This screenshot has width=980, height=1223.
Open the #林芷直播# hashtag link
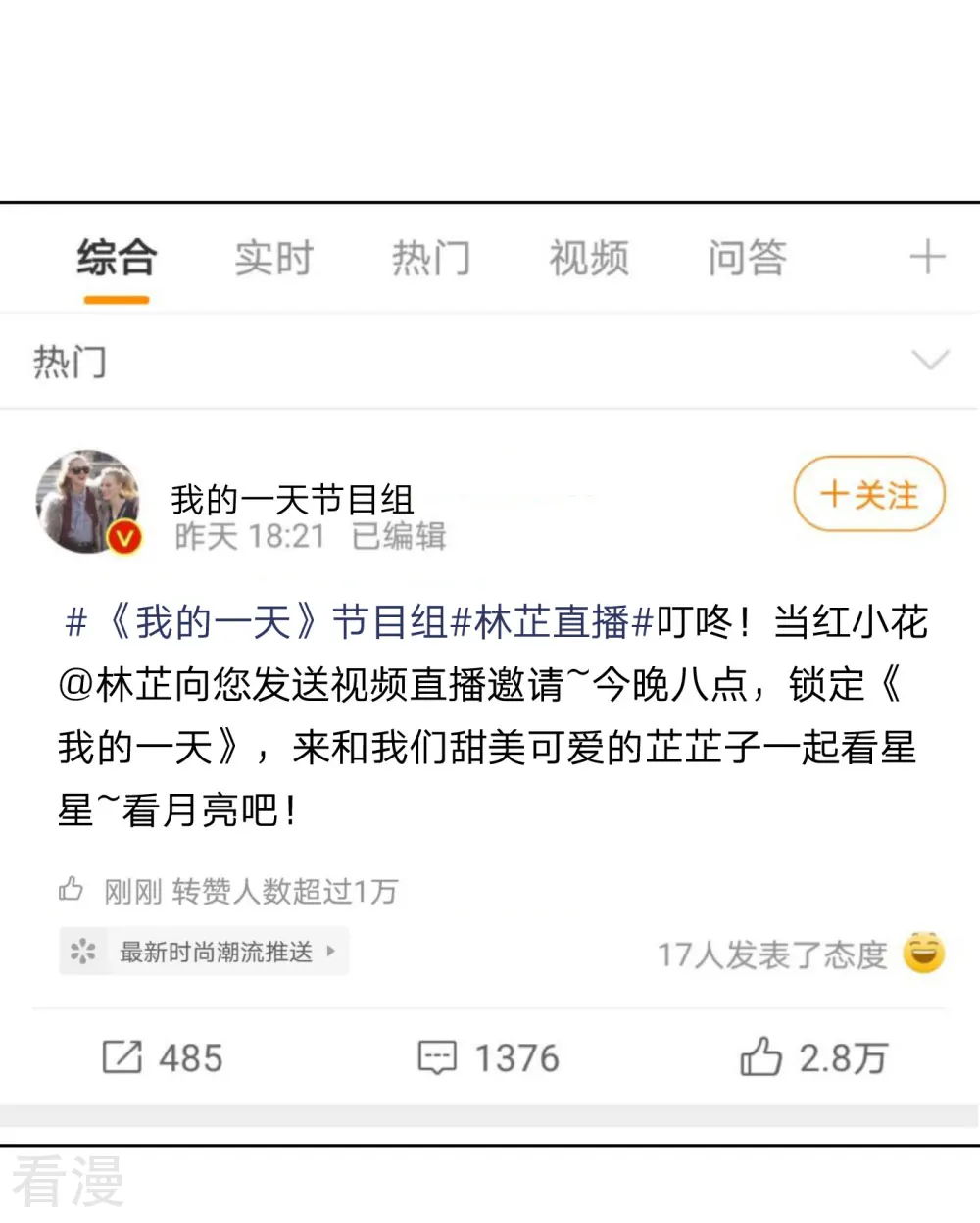552,622
